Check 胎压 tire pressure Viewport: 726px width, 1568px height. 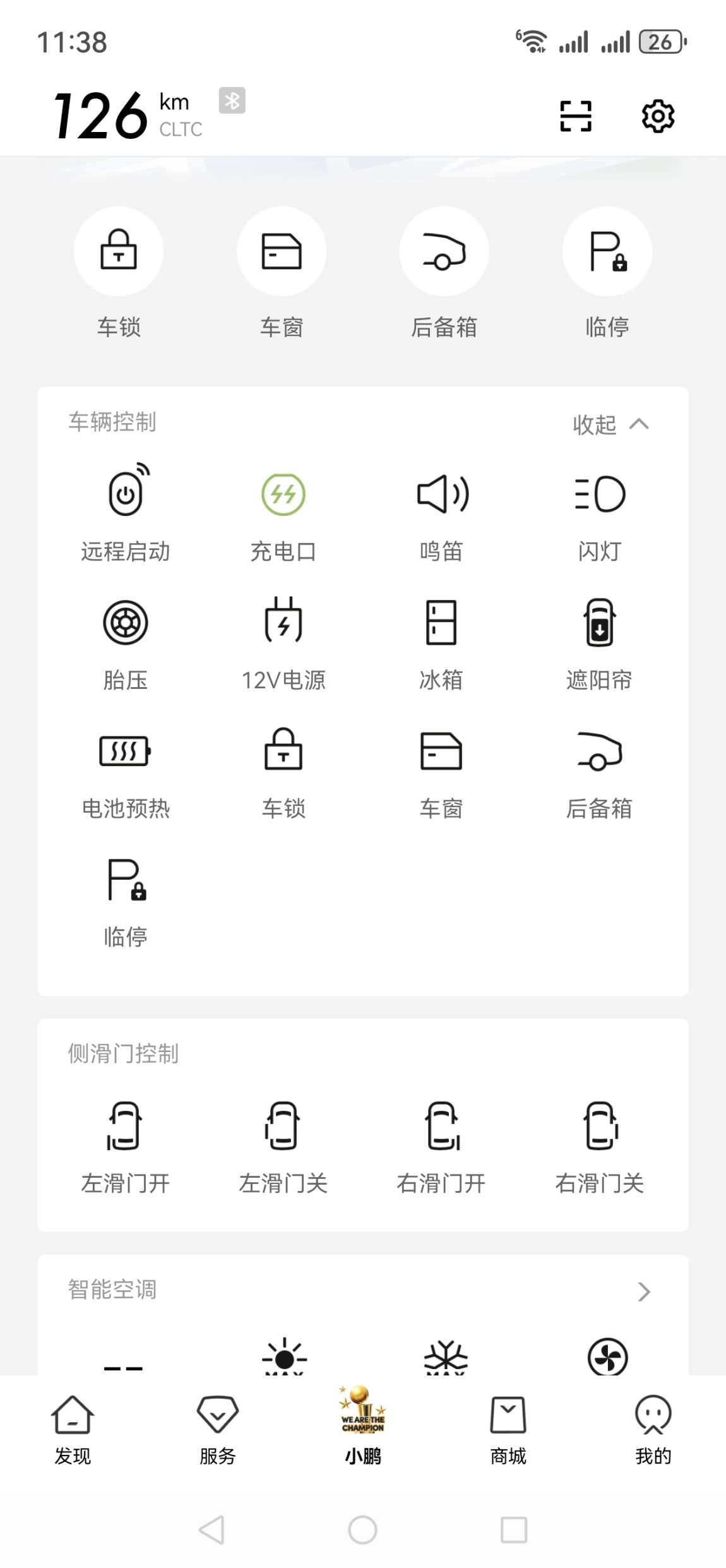click(x=126, y=642)
